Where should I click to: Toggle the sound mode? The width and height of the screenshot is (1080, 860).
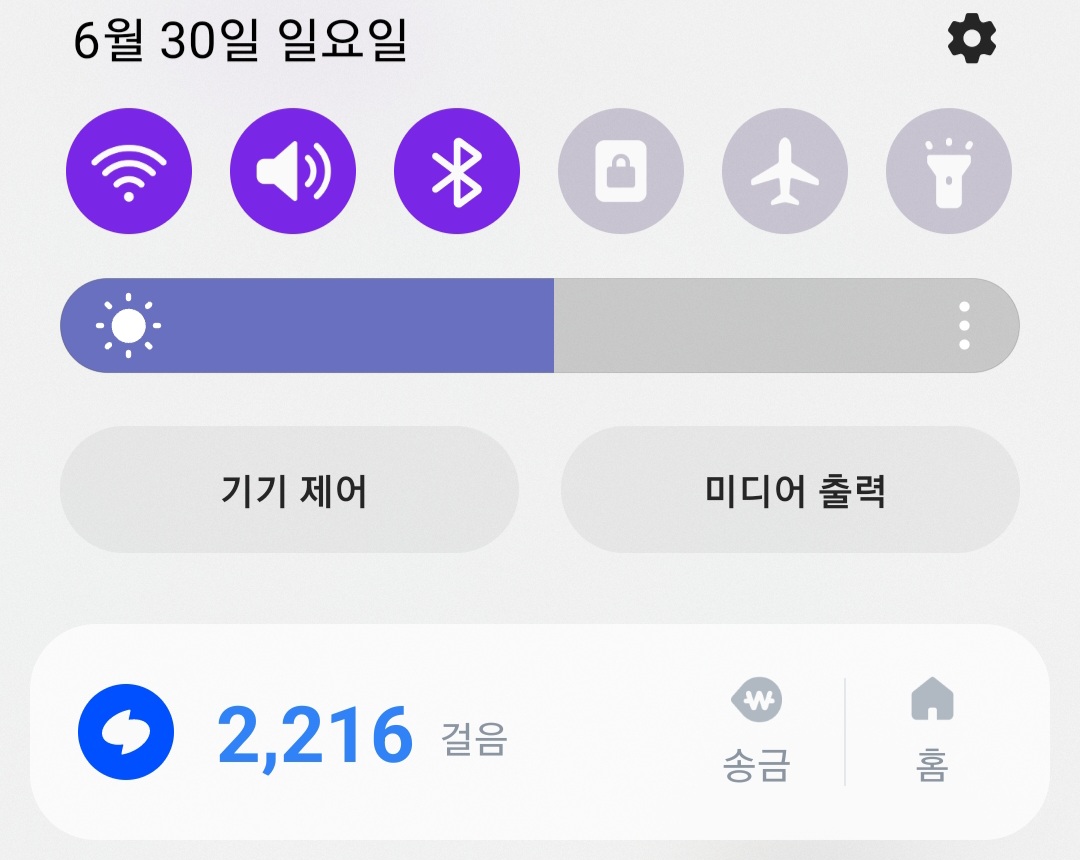click(x=293, y=171)
